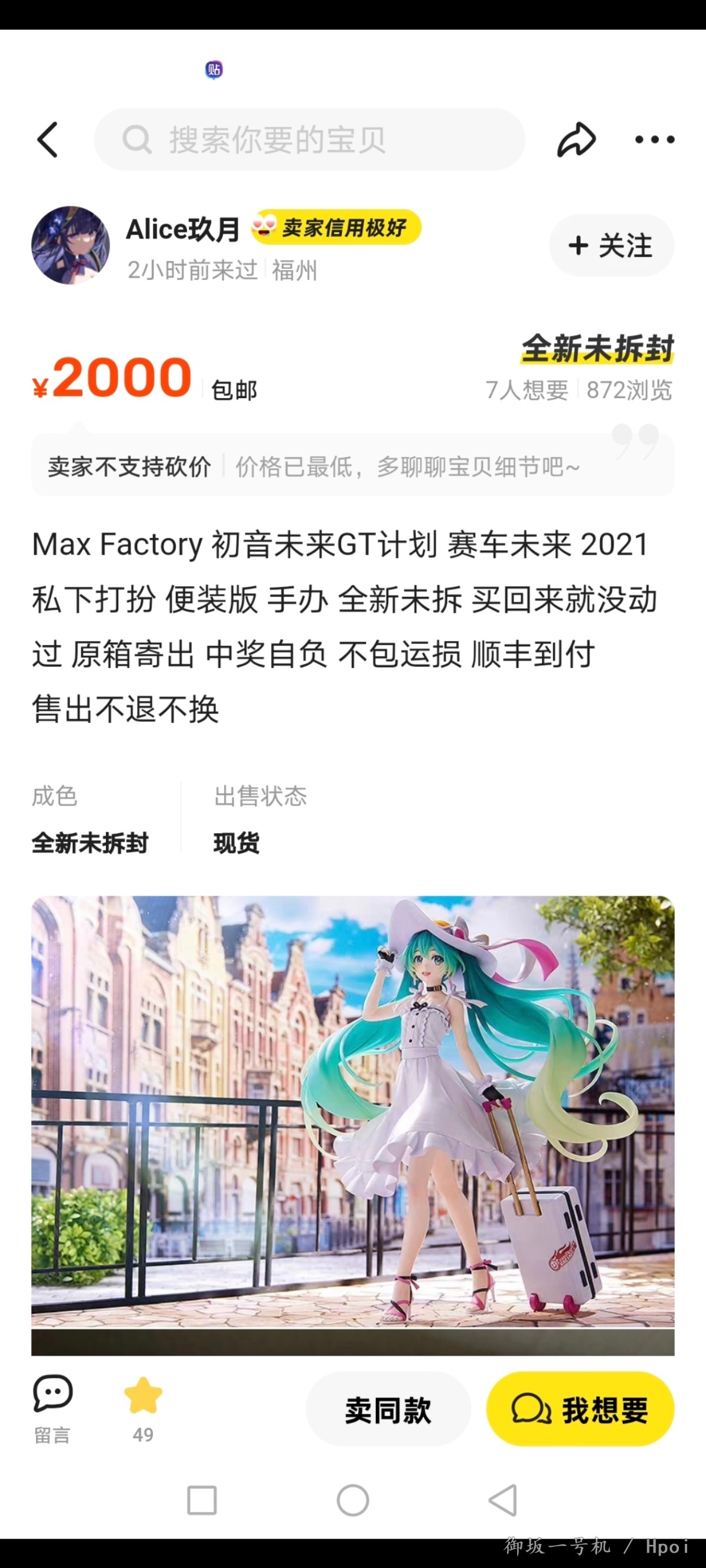Leave a comment via 留言
Viewport: 706px width, 1568px height.
pyautogui.click(x=52, y=1409)
